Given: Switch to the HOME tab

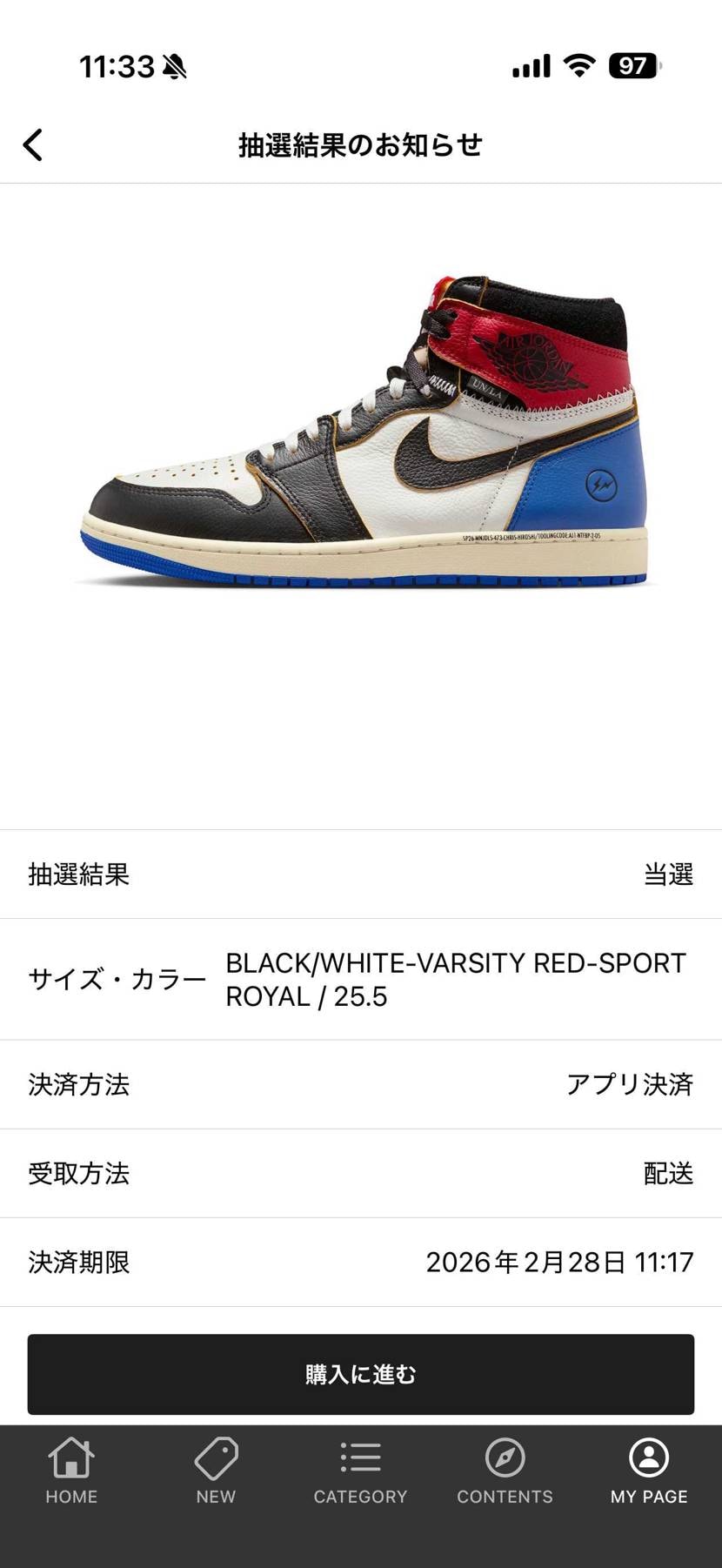Looking at the screenshot, I should [x=71, y=1472].
